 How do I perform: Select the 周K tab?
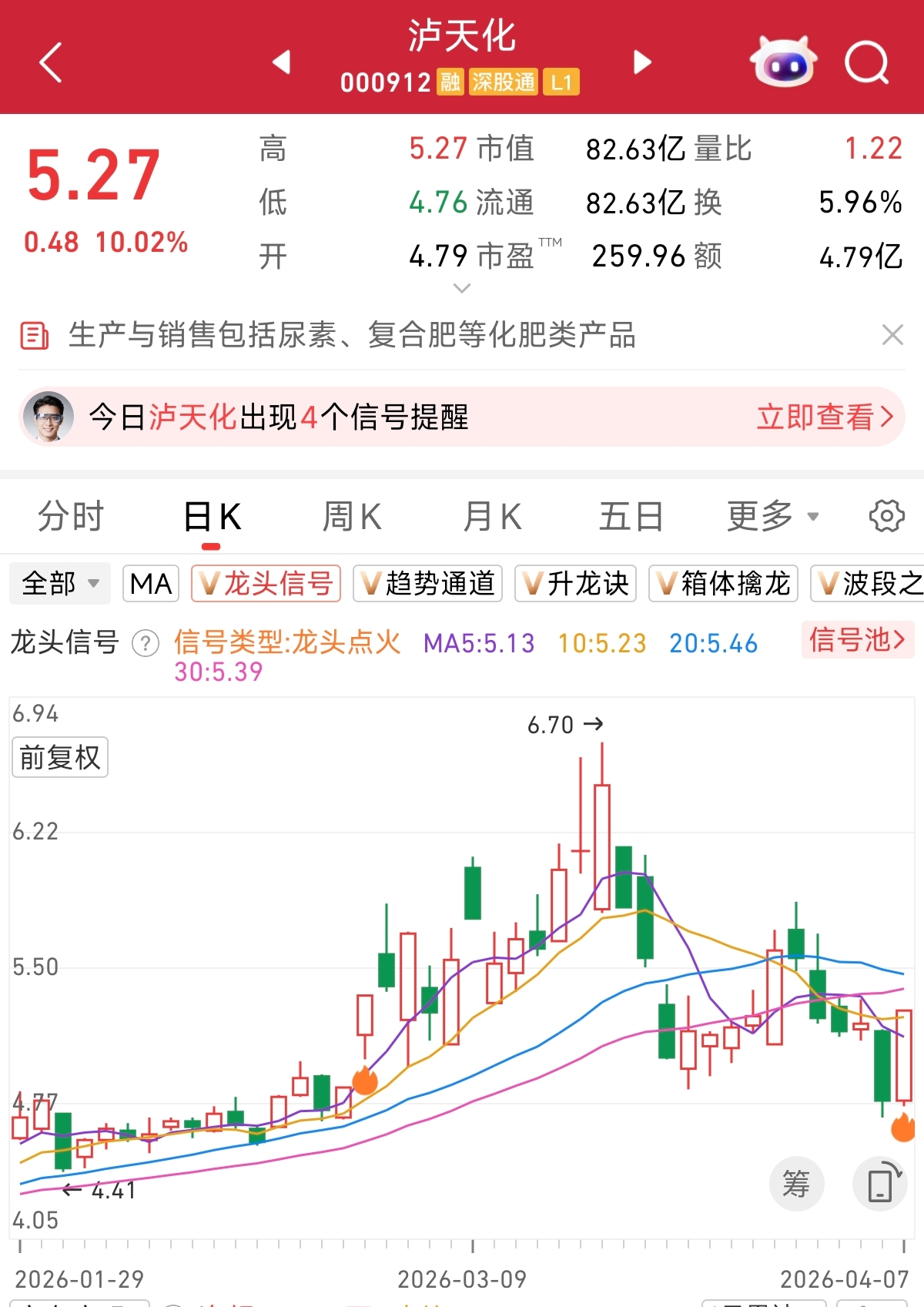click(352, 516)
